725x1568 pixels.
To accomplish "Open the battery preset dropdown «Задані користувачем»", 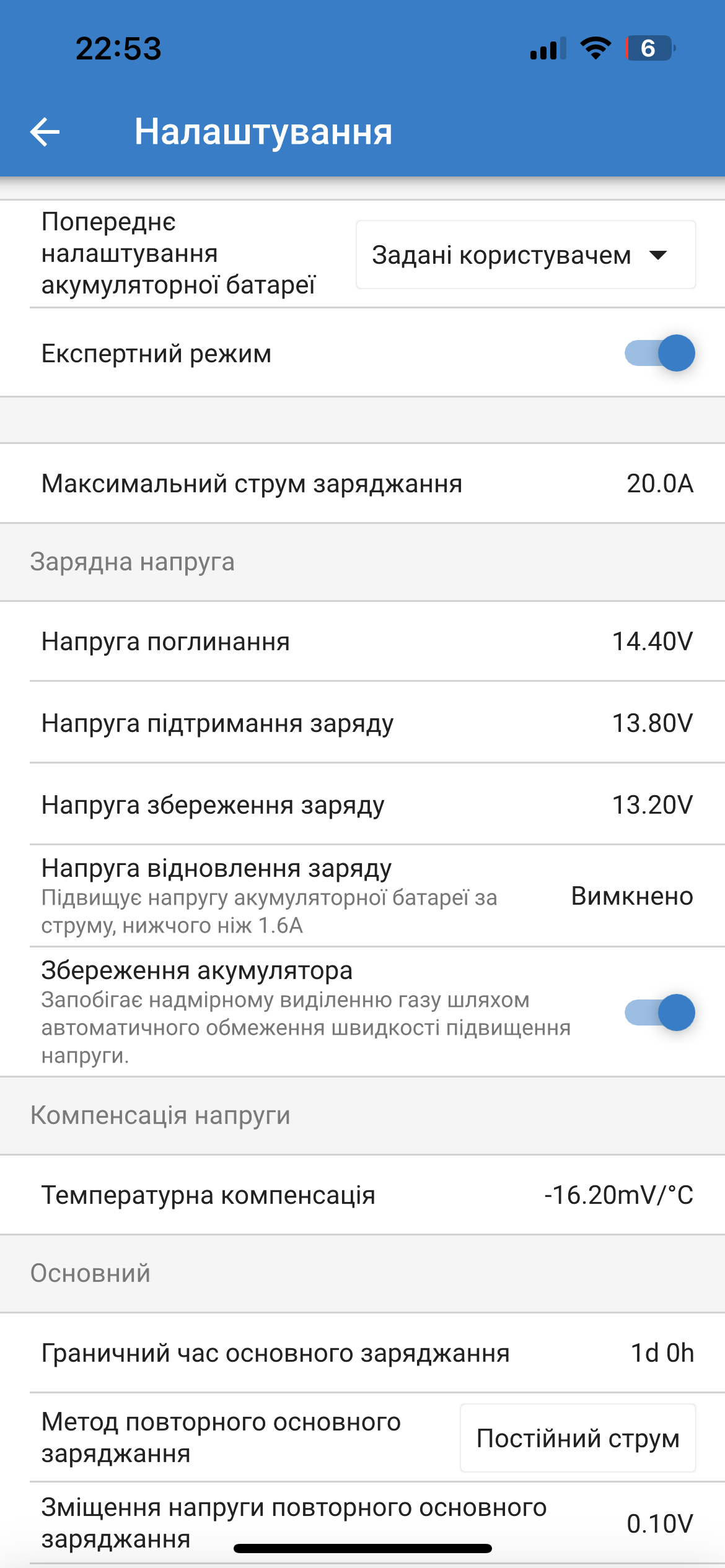I will 525,255.
